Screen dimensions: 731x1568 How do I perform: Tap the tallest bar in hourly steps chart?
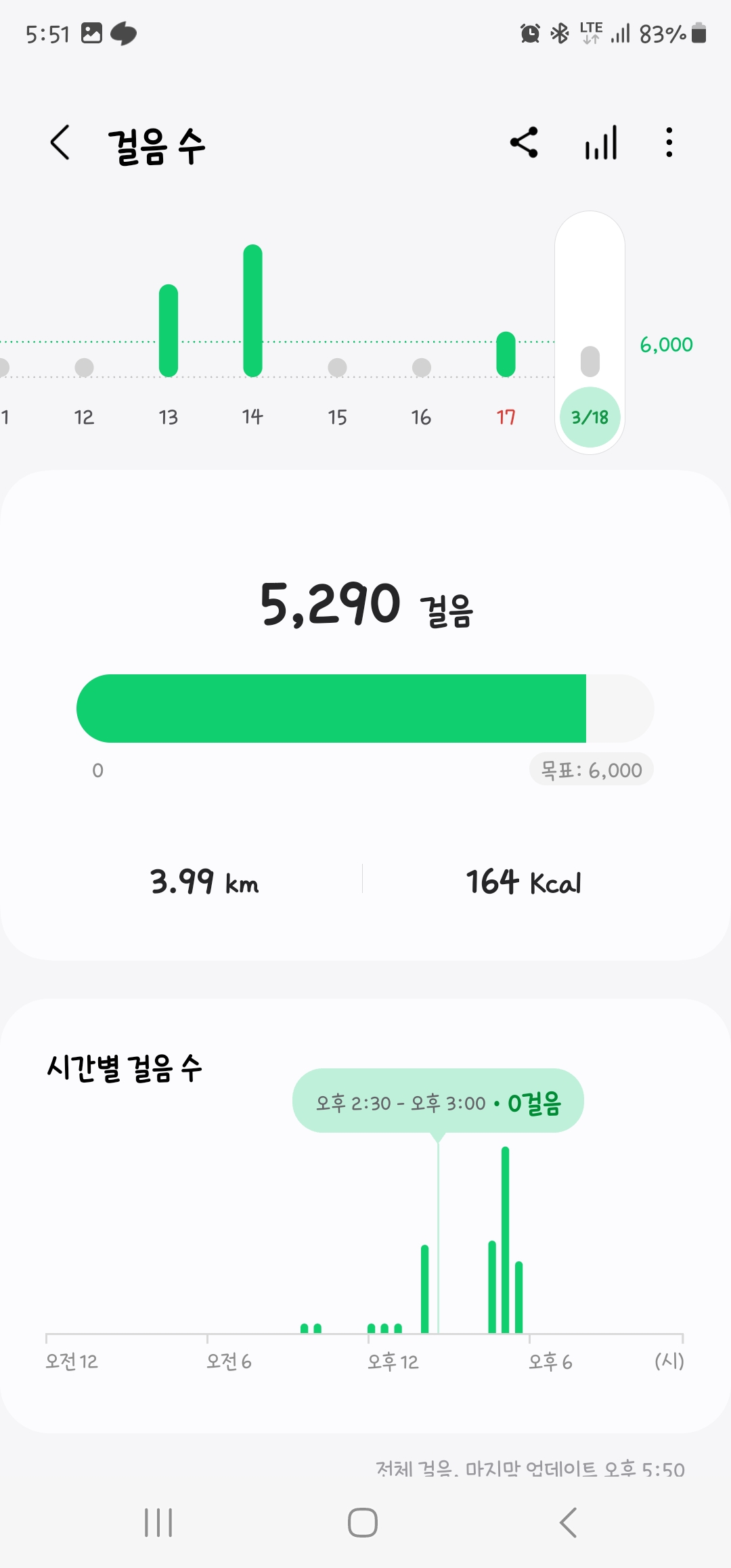pos(505,1239)
